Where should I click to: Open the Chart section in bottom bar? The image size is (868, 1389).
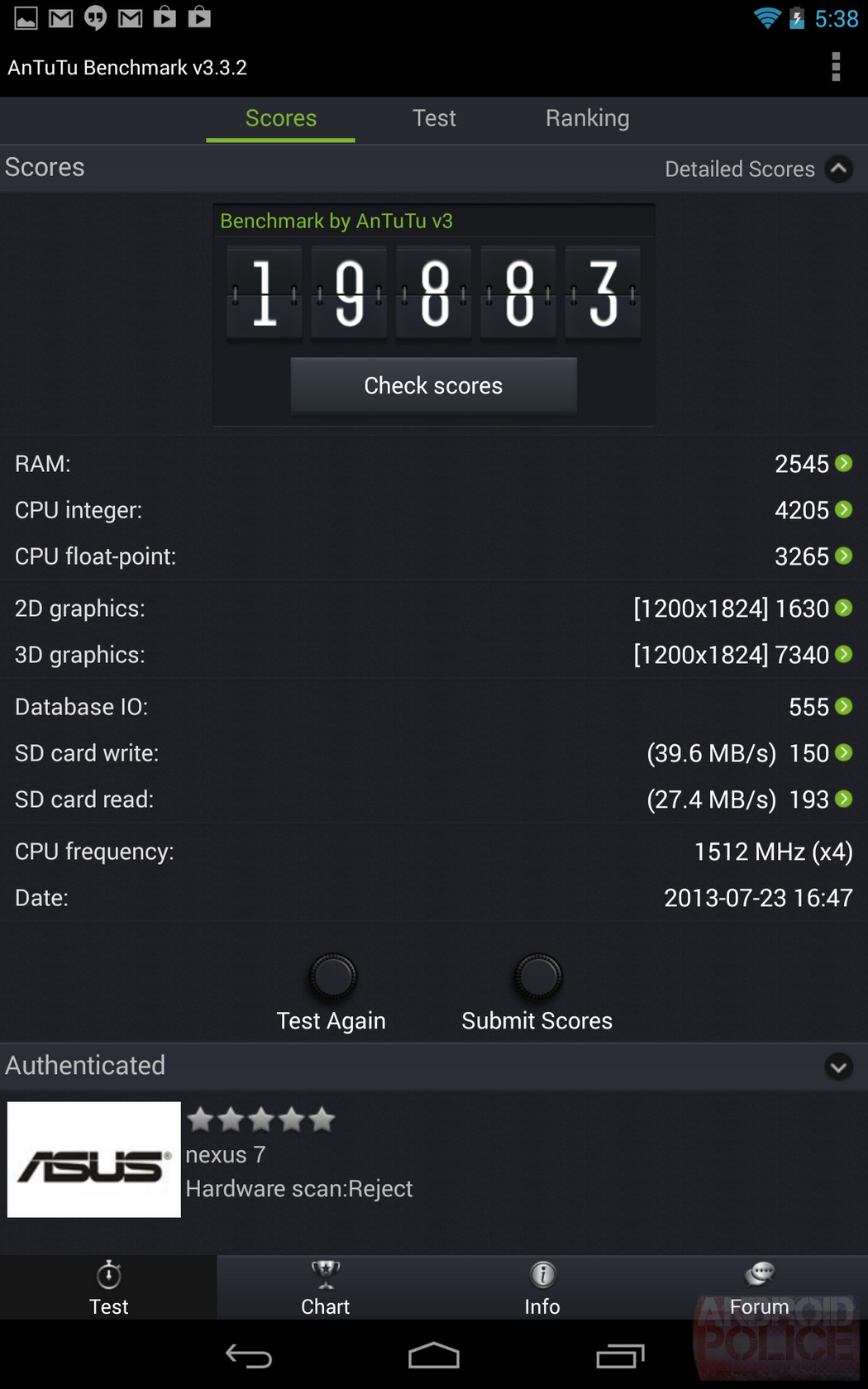click(325, 1288)
